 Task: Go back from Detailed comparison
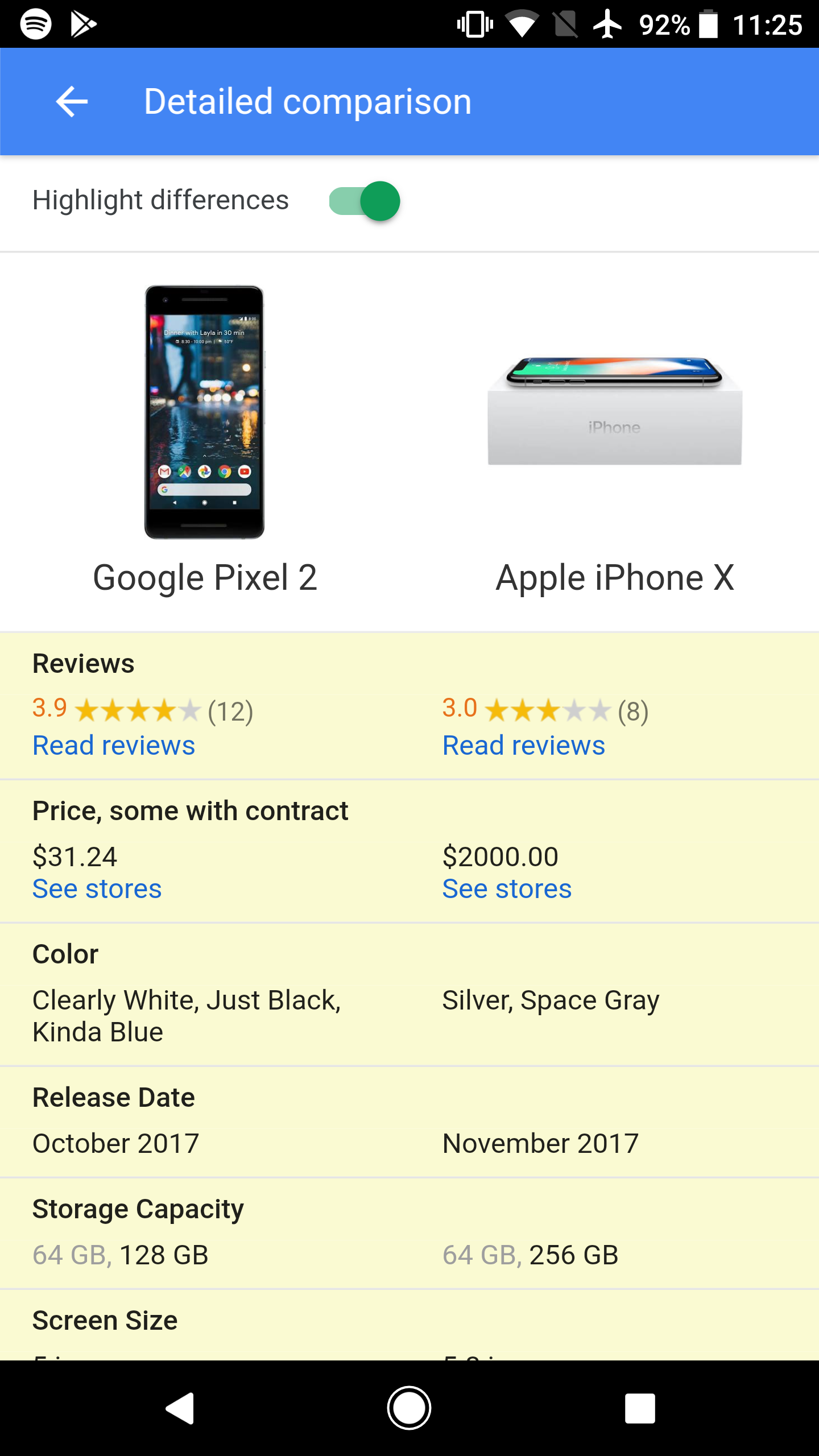pos(72,102)
